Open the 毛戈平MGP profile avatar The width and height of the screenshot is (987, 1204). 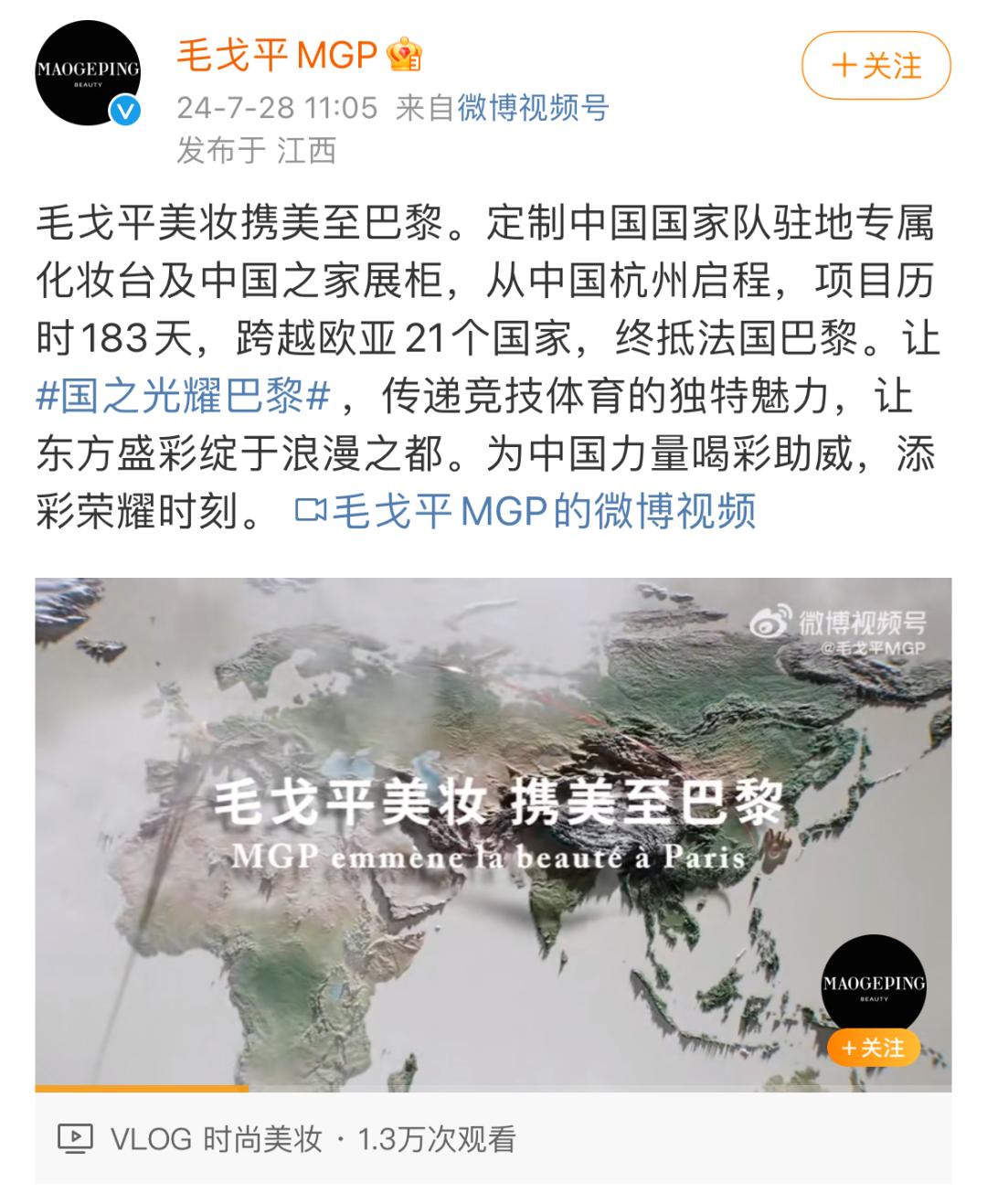click(x=89, y=70)
